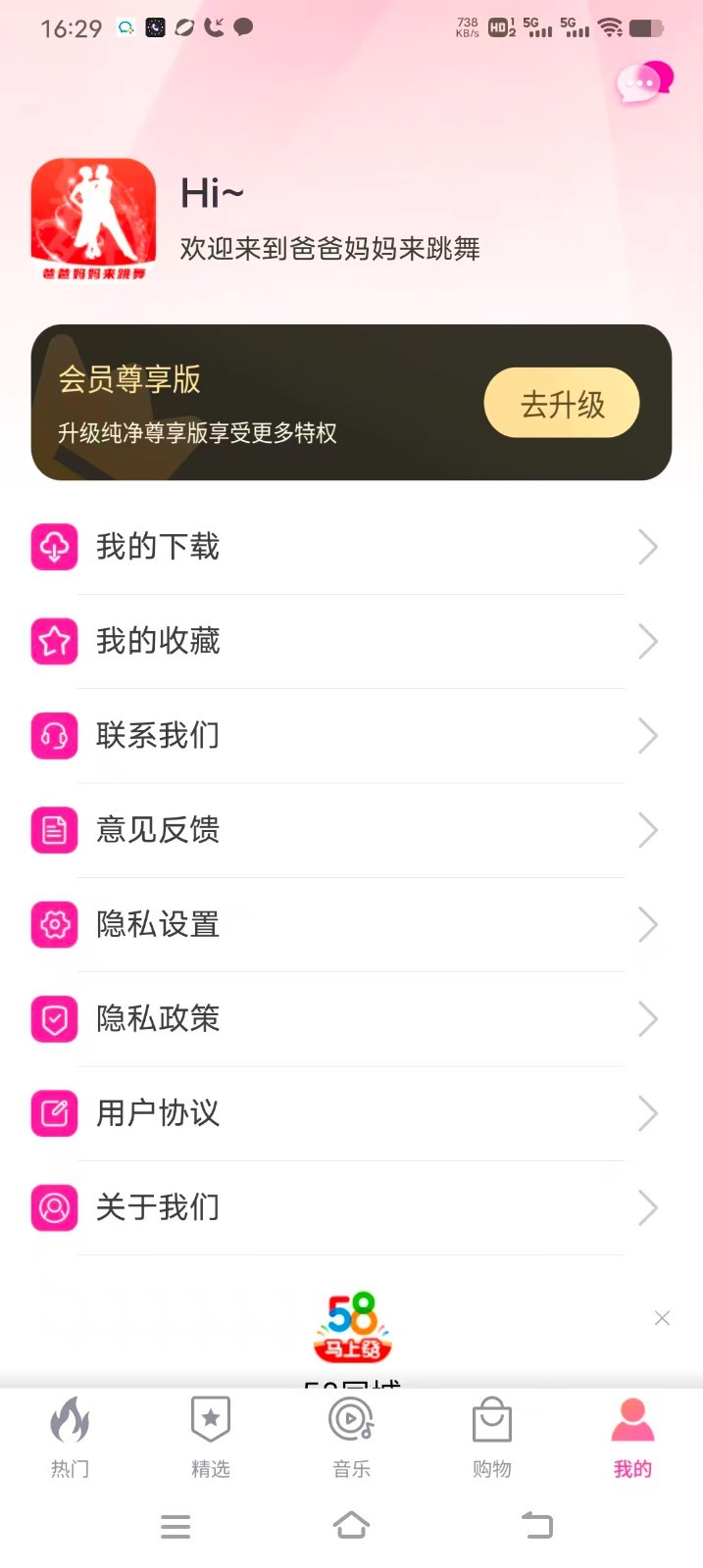View the 隐私政策 page
This screenshot has height=1568, width=703.
[x=343, y=1018]
